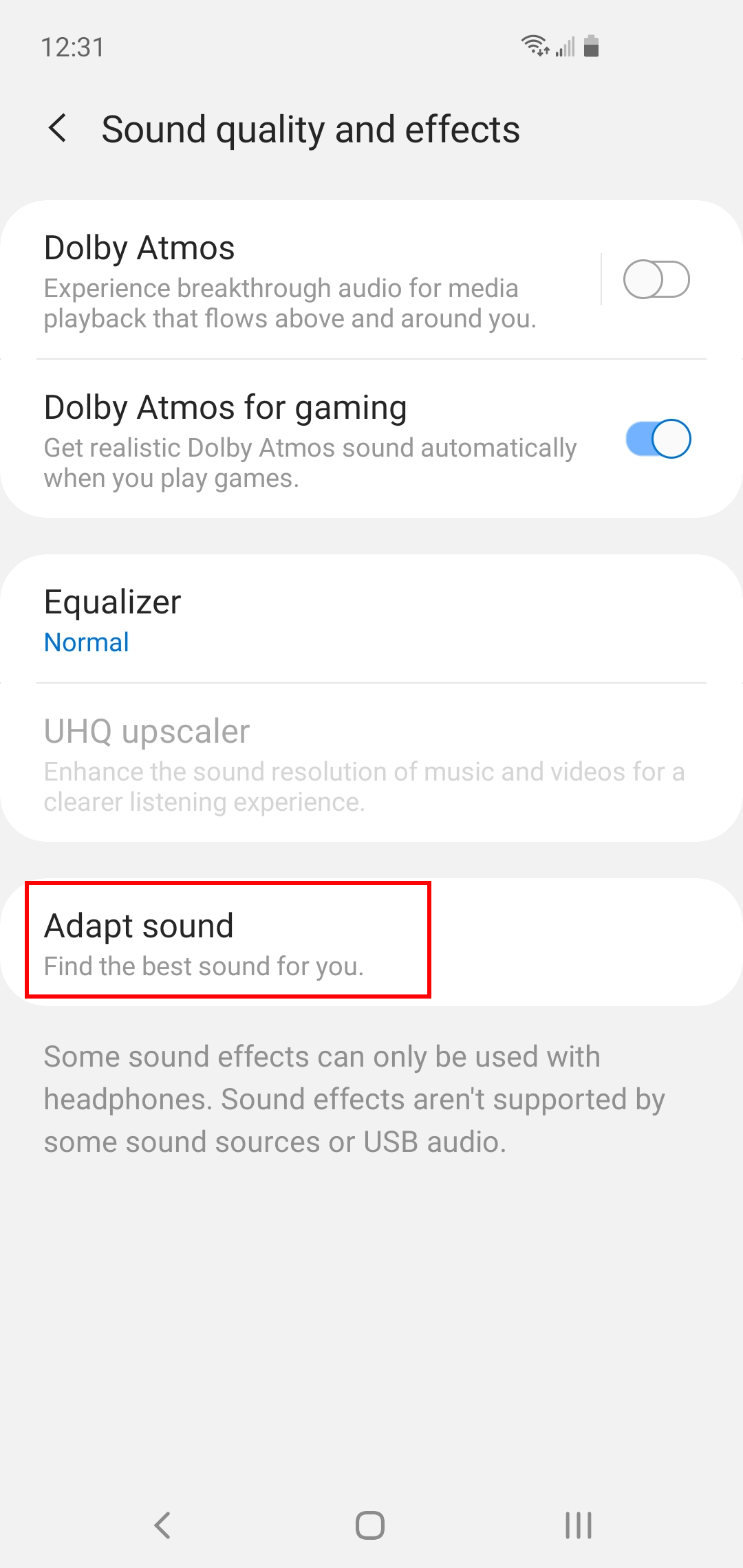Disable Dolby Atmos for gaming
This screenshot has width=743, height=1568.
point(658,439)
